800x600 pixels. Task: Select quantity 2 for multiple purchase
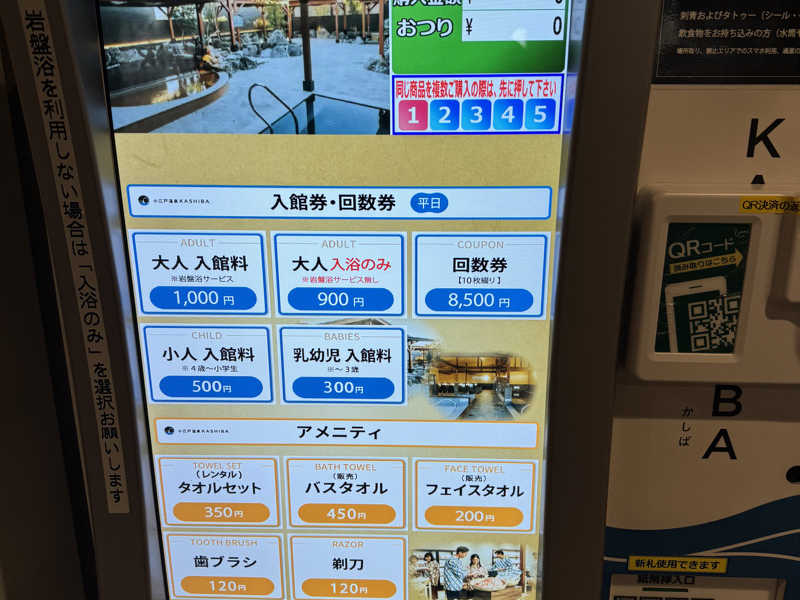(x=445, y=115)
